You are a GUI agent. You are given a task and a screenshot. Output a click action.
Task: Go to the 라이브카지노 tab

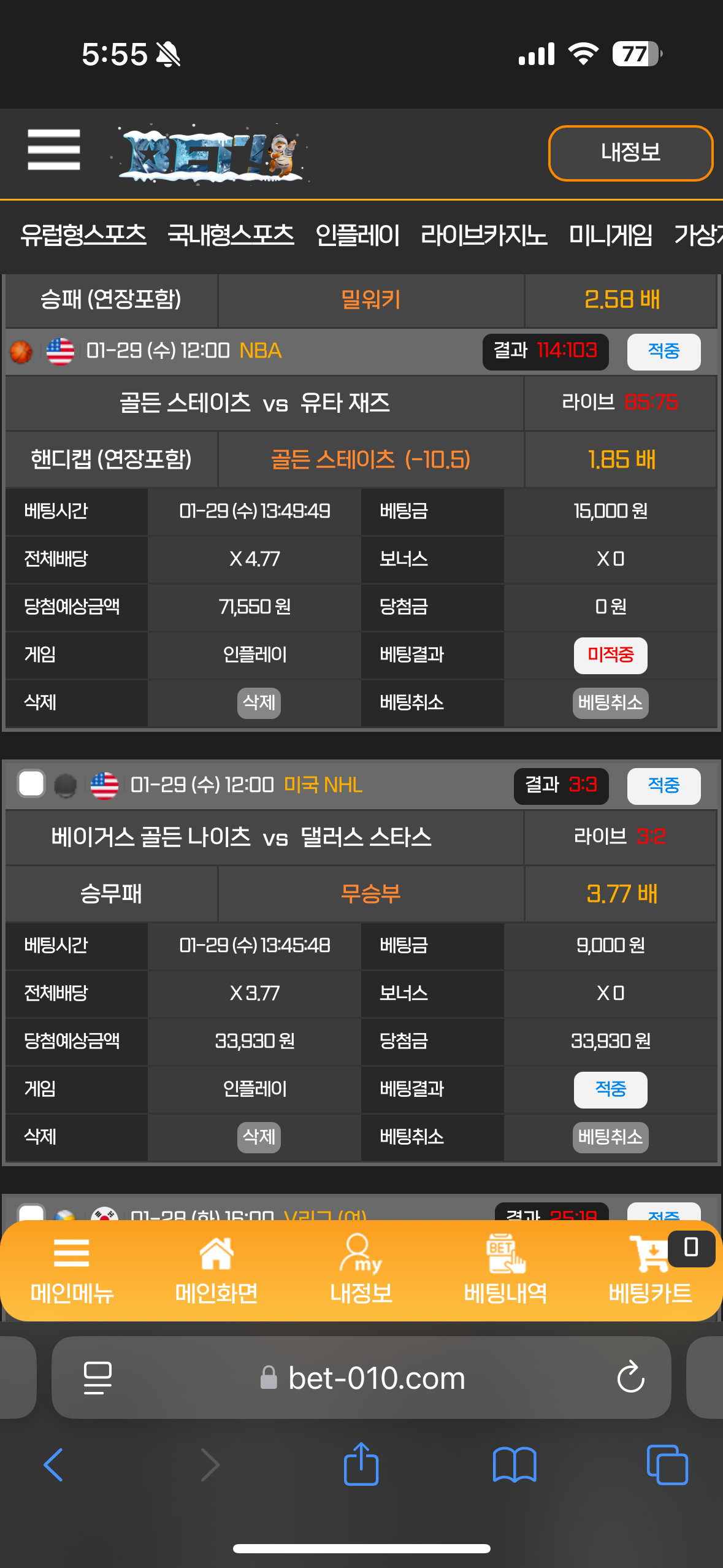[484, 236]
